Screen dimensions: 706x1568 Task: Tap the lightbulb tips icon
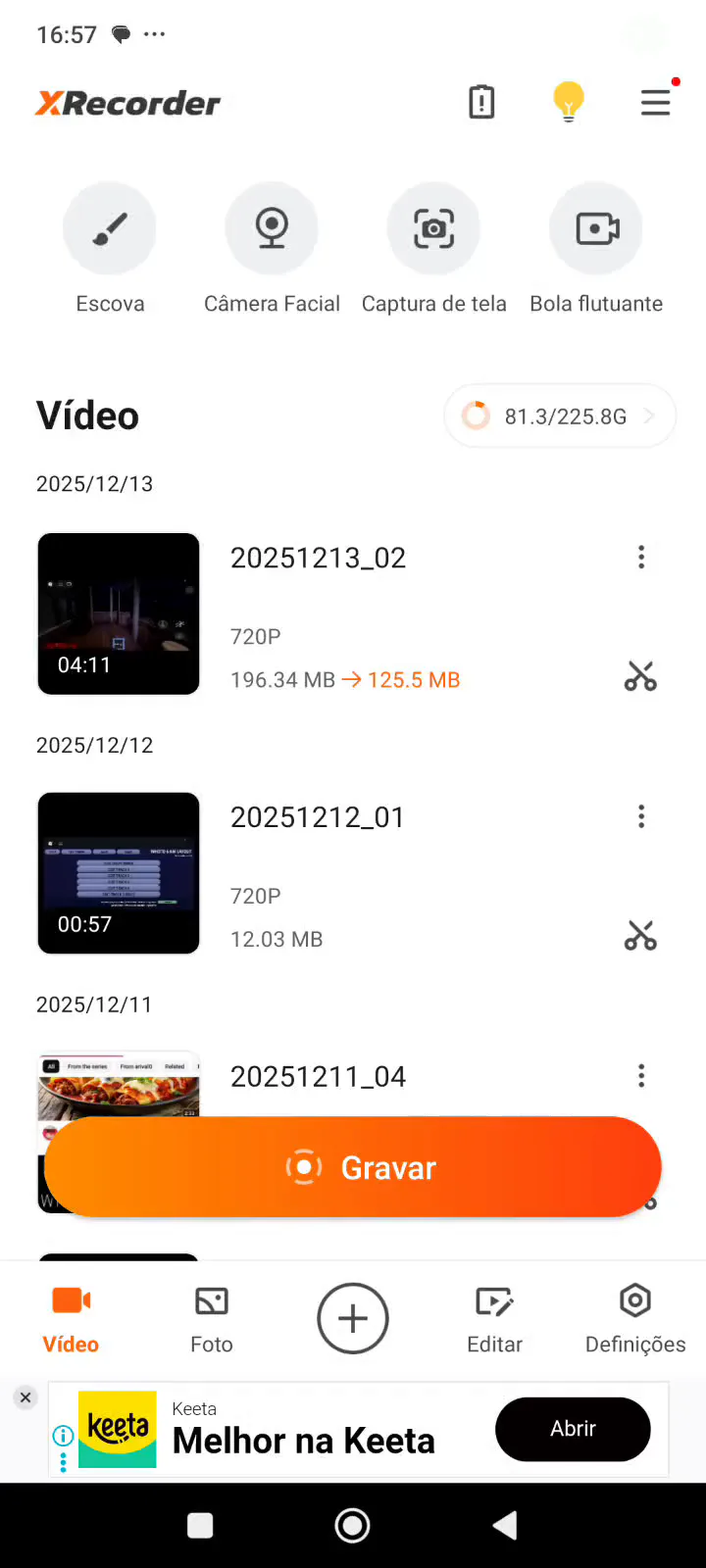coord(569,102)
